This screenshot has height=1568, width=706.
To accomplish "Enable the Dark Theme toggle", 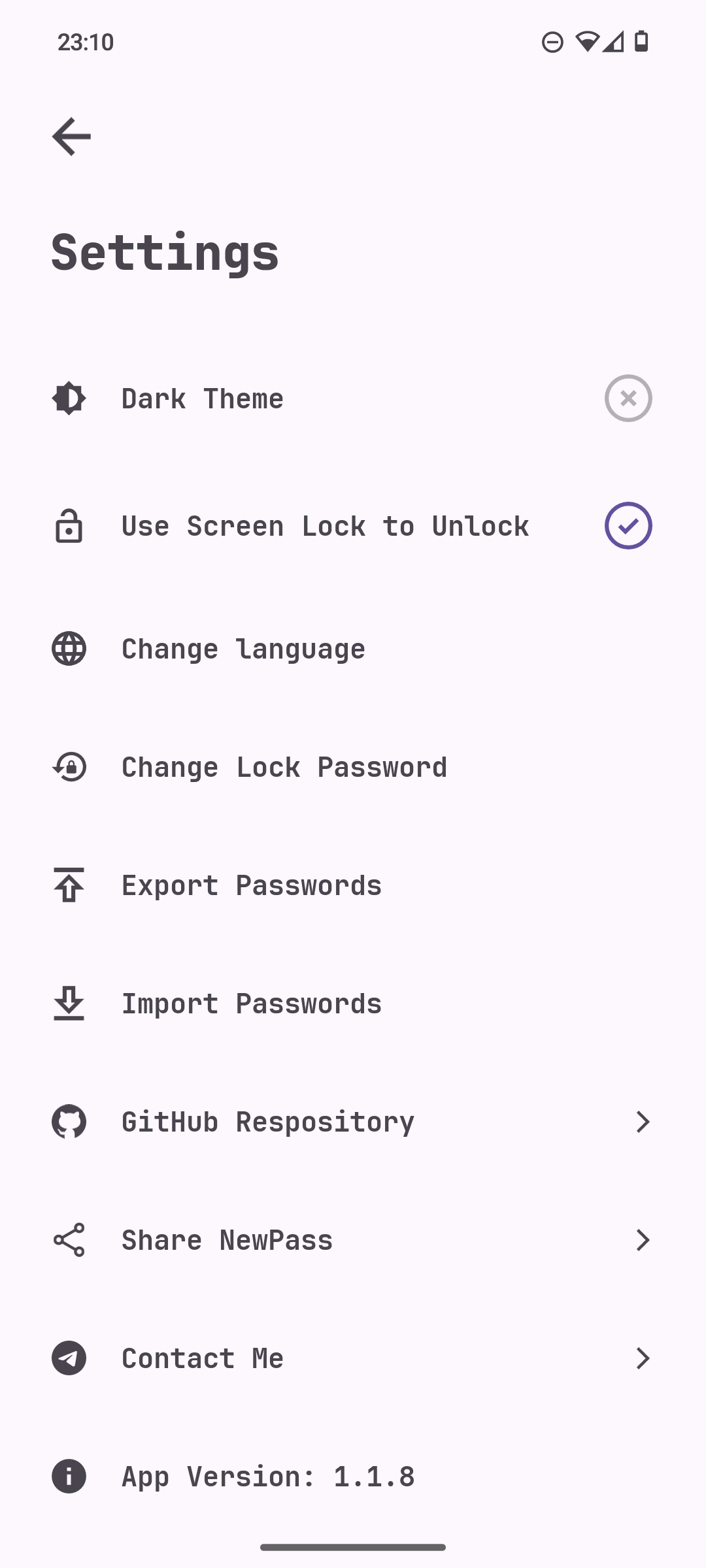I will (628, 398).
